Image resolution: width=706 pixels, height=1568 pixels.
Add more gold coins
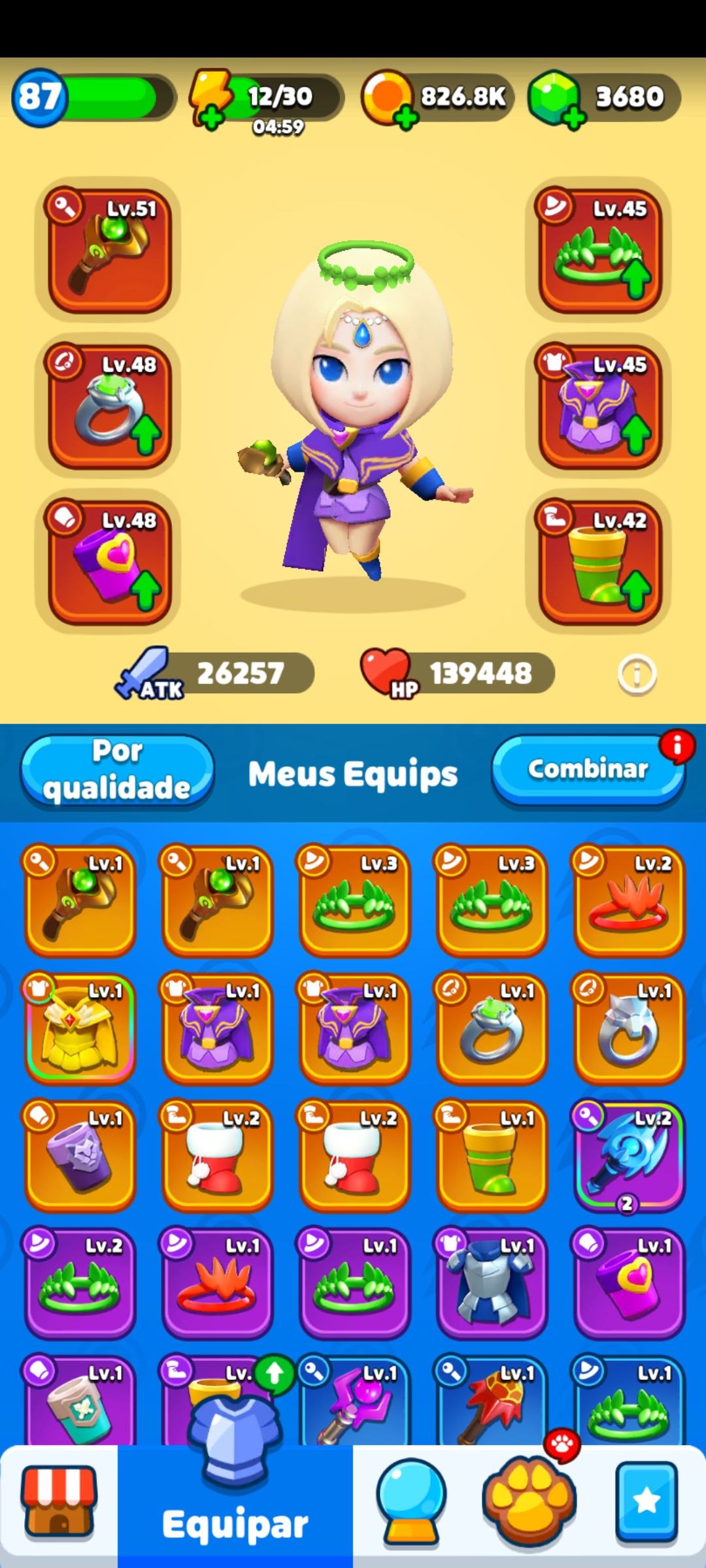[x=406, y=118]
